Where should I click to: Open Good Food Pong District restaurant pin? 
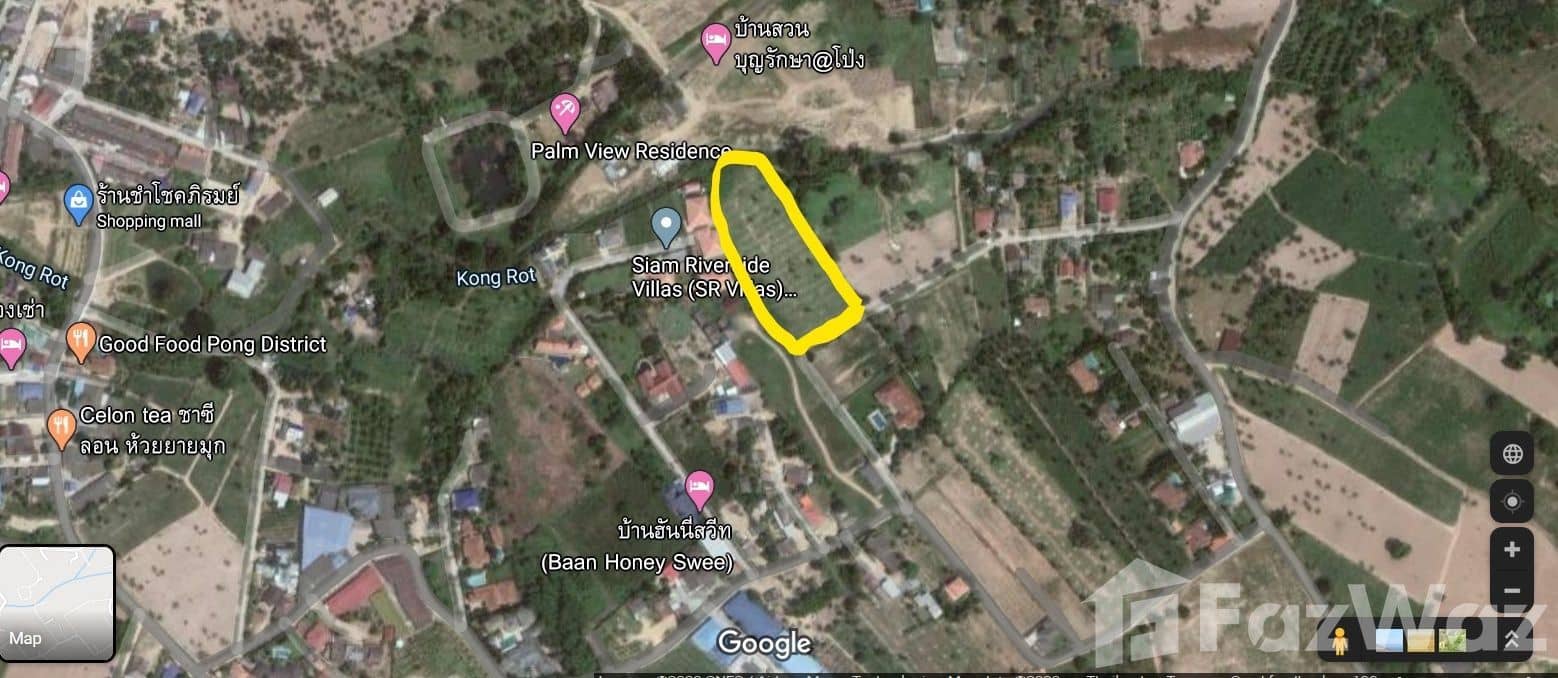click(80, 342)
